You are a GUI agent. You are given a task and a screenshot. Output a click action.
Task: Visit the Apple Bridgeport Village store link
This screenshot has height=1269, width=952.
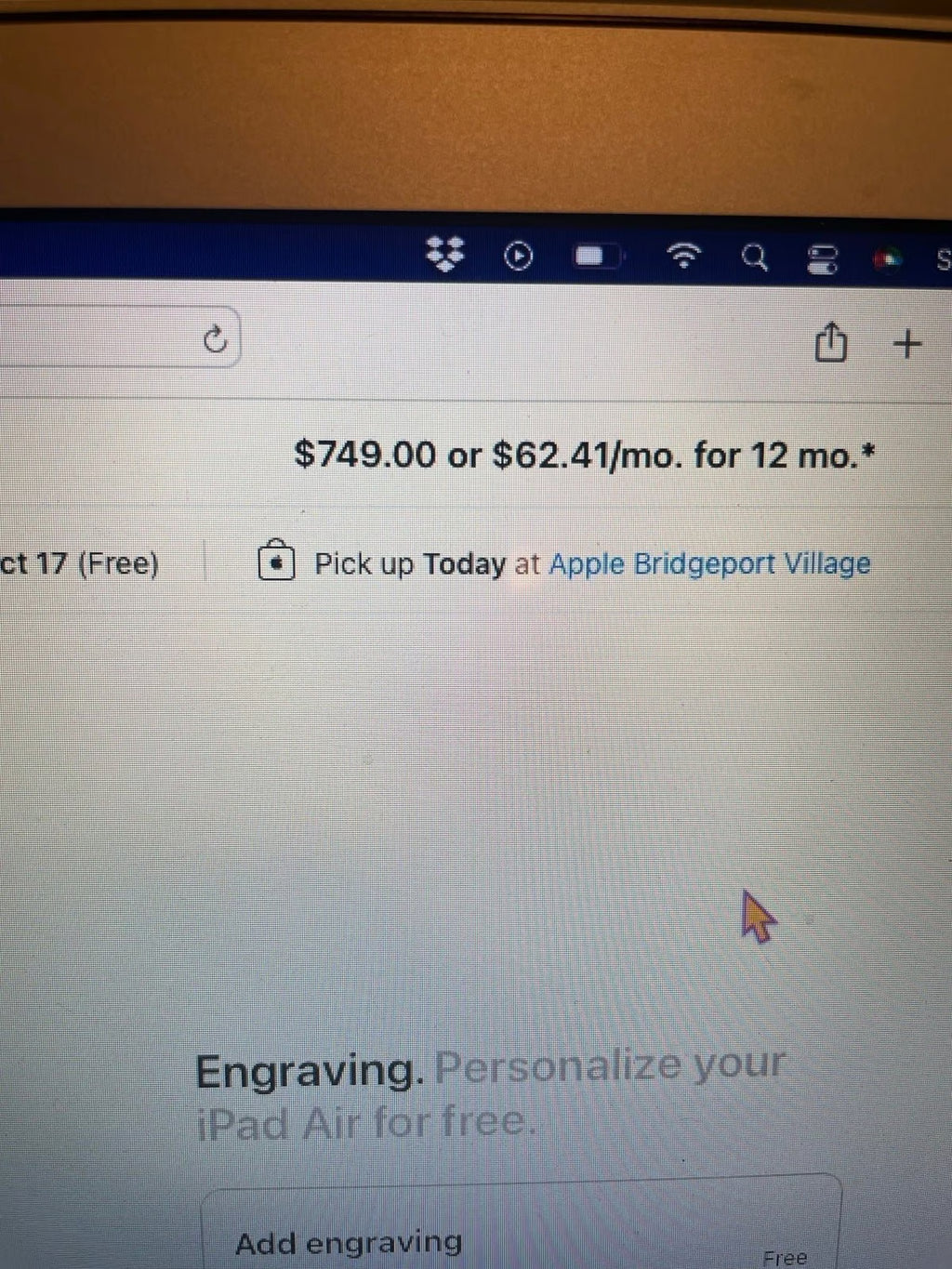pos(710,563)
